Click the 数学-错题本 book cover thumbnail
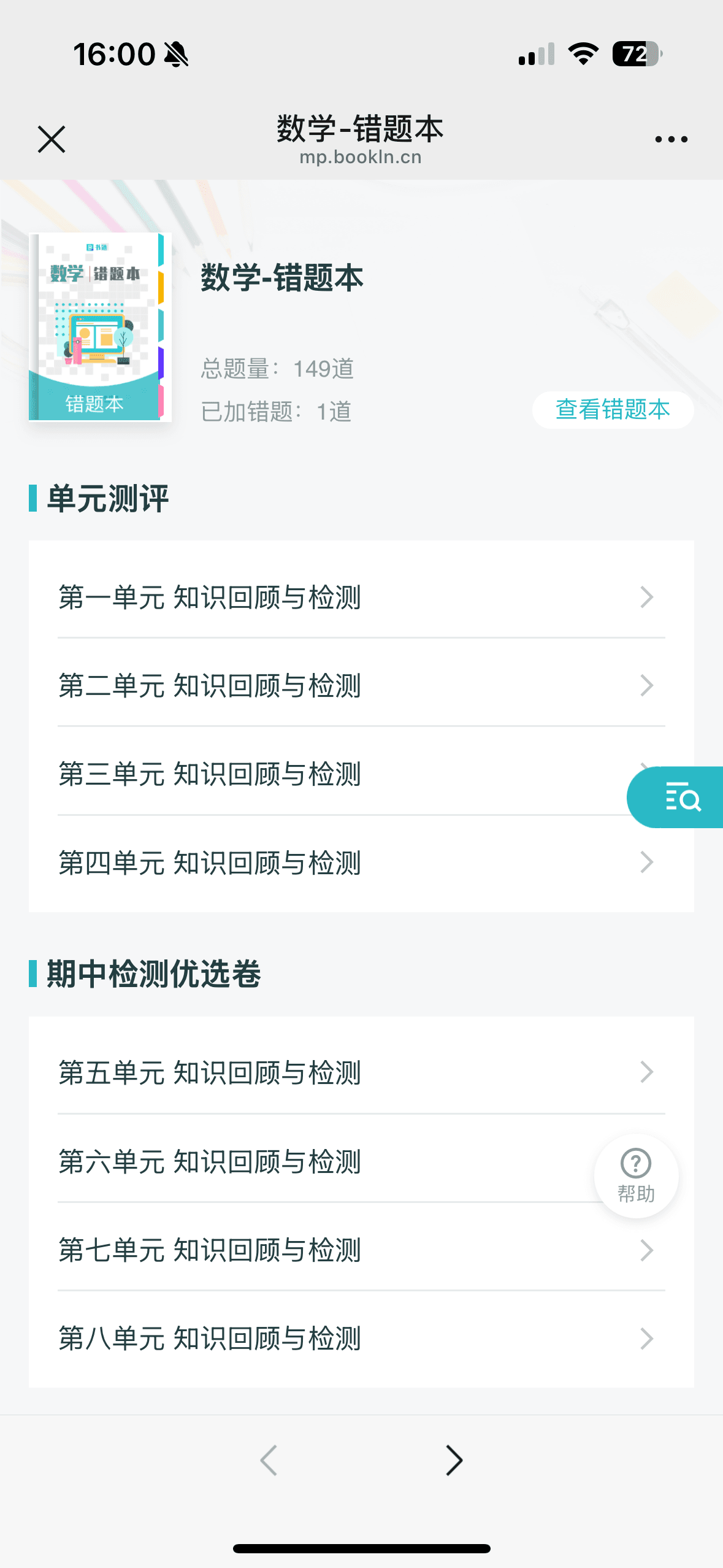 pyautogui.click(x=100, y=328)
